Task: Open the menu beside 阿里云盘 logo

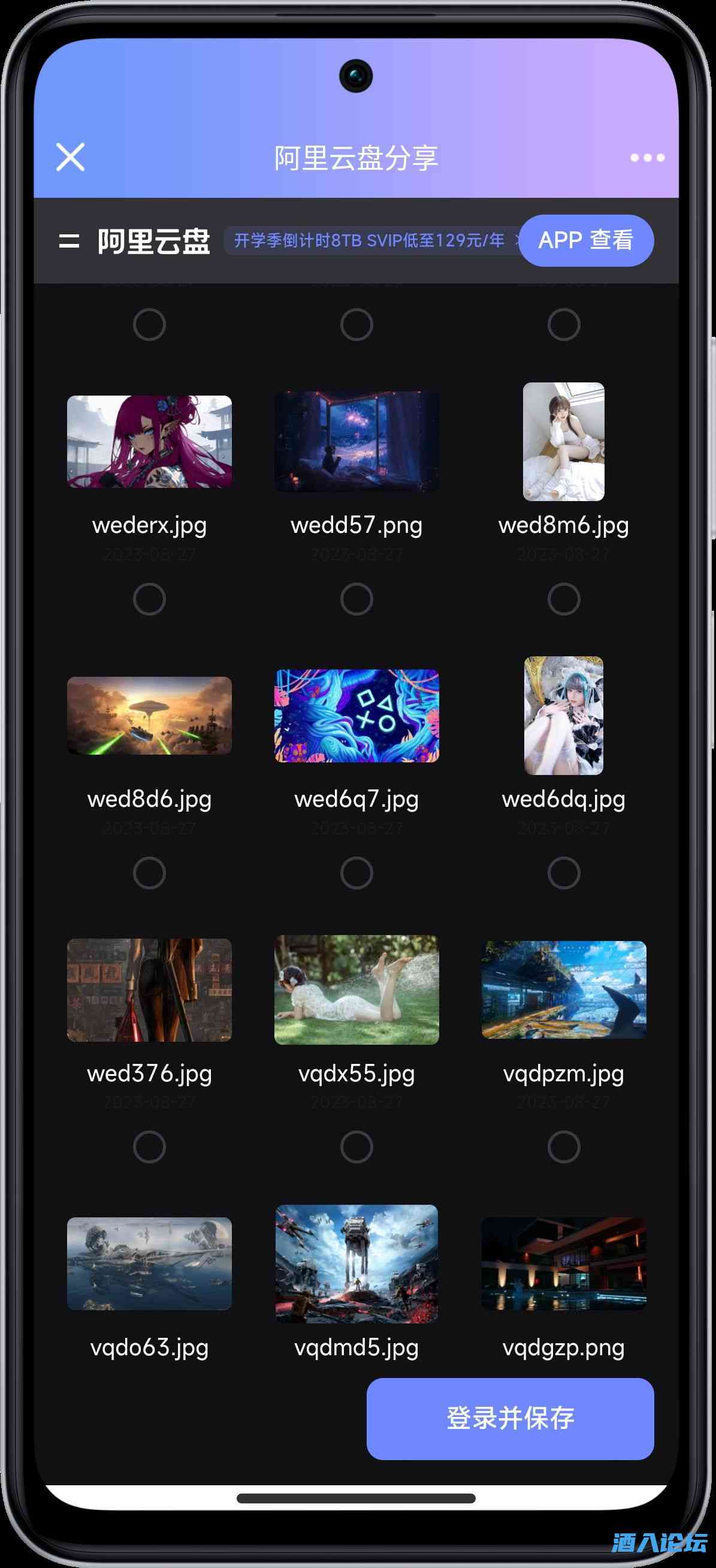Action: pyautogui.click(x=69, y=241)
